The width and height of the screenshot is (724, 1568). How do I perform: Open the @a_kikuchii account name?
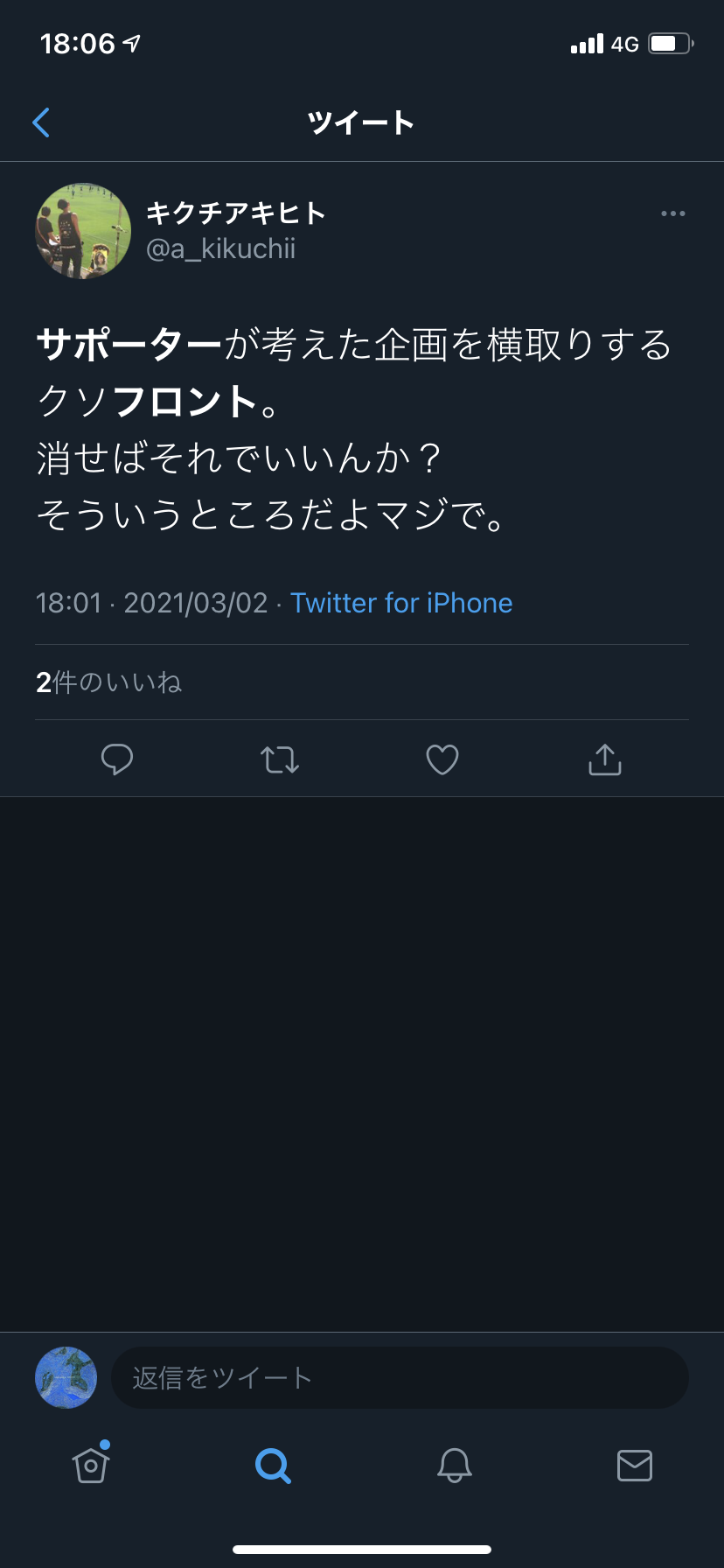pyautogui.click(x=221, y=249)
